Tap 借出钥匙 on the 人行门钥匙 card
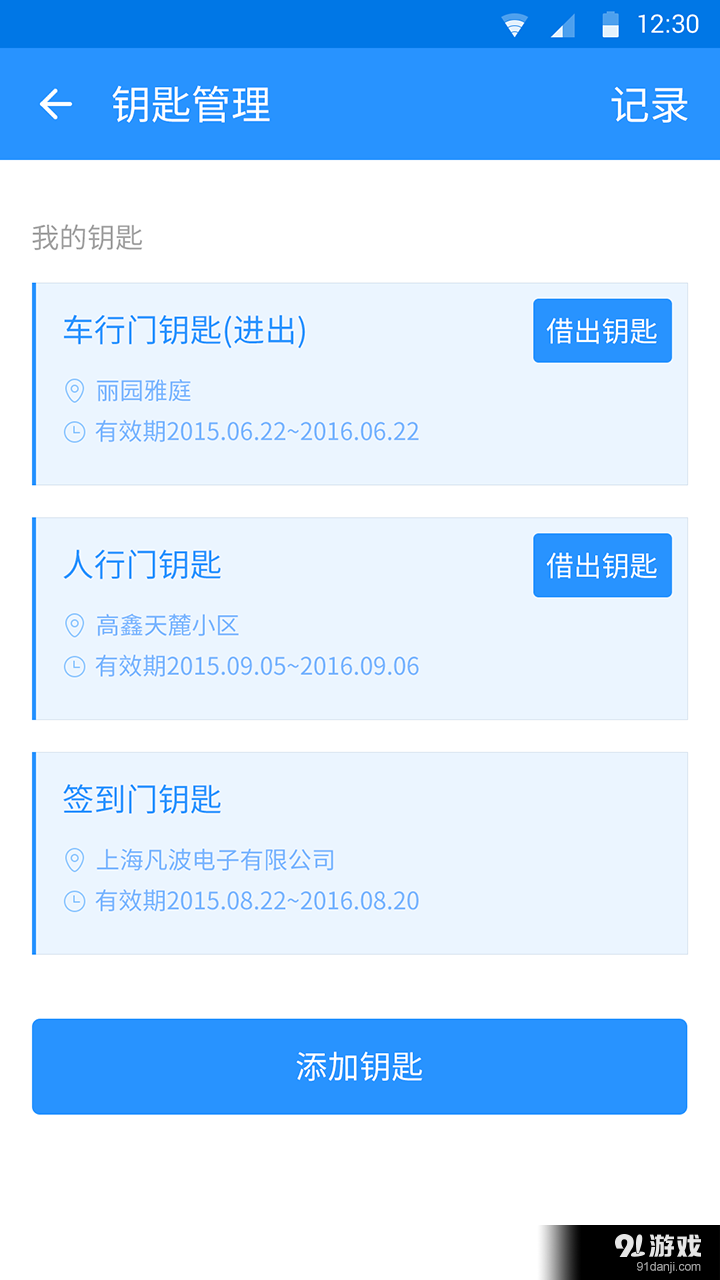 pos(601,565)
